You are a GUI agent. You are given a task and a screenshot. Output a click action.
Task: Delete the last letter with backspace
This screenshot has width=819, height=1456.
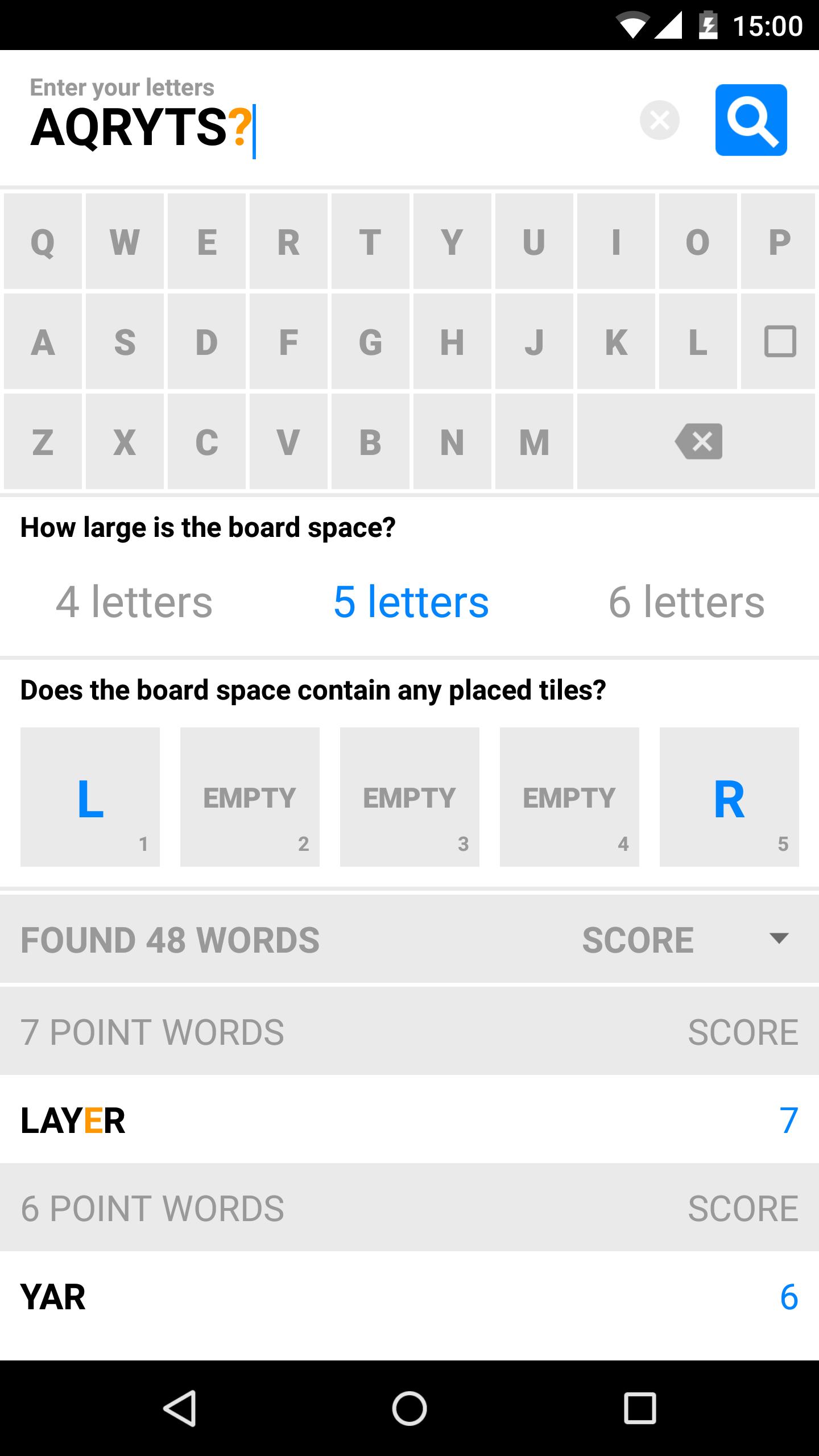click(x=697, y=441)
